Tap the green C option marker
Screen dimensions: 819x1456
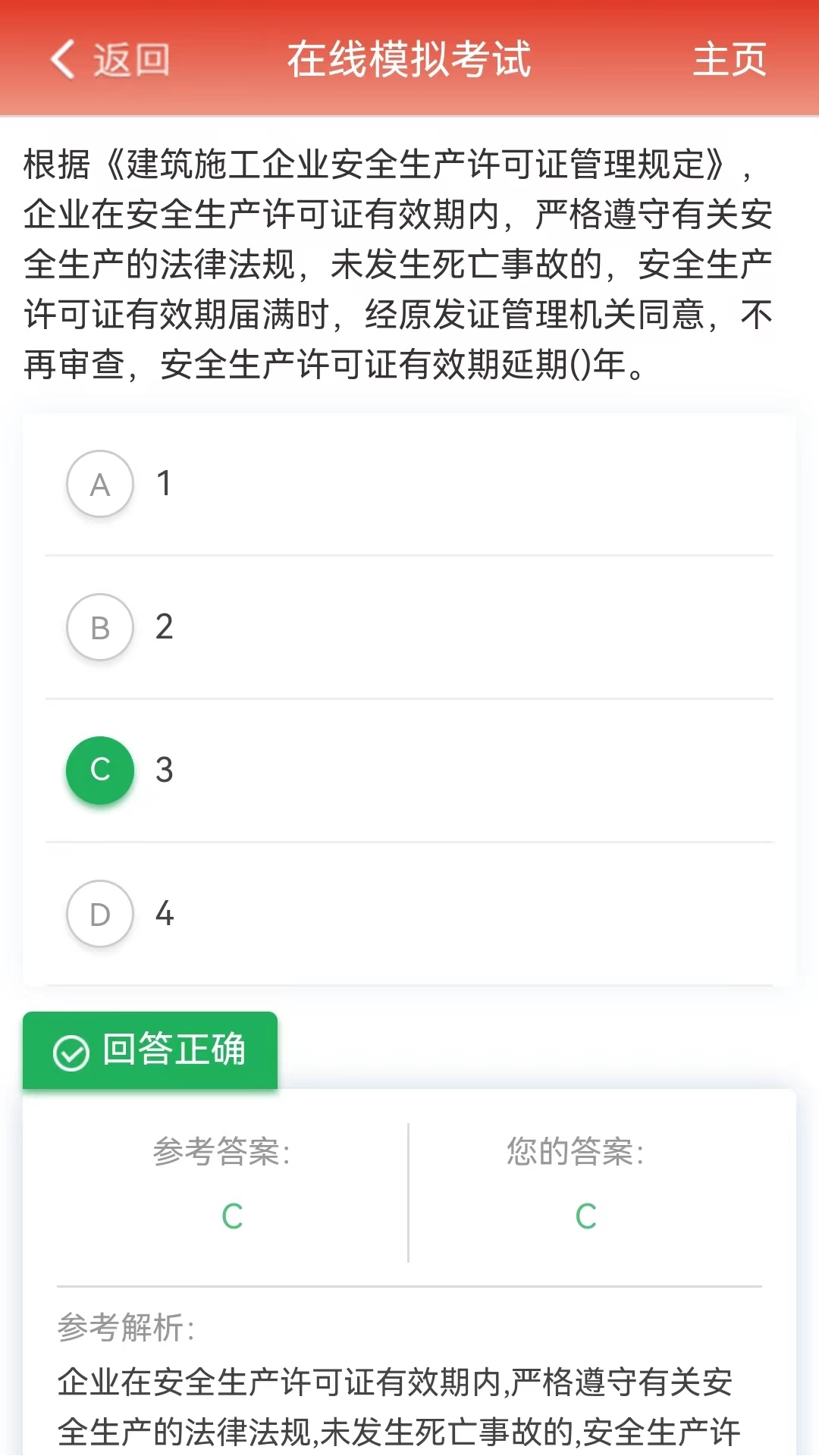coord(99,770)
